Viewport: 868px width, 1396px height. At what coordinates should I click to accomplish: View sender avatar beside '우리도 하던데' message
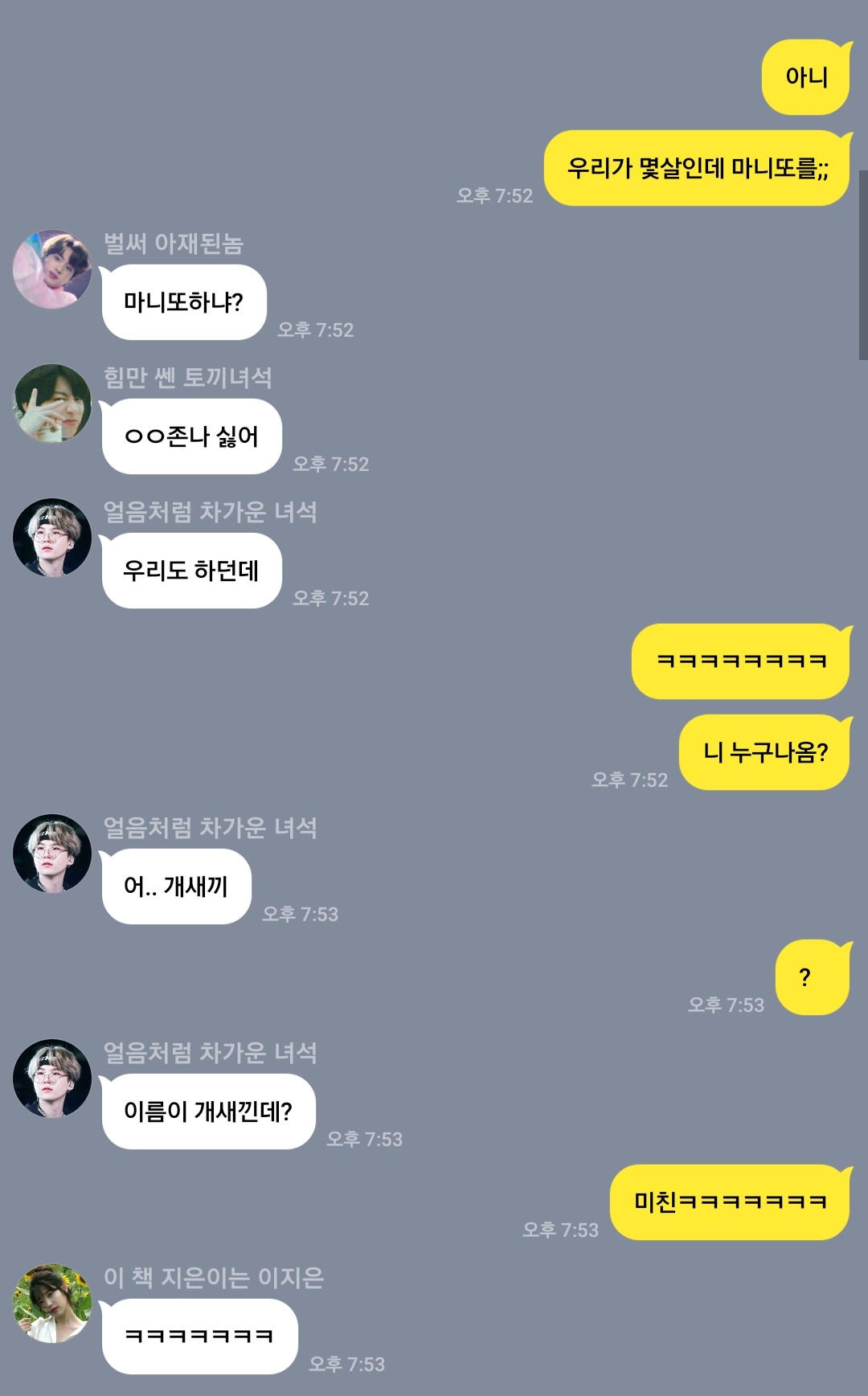pos(52,538)
